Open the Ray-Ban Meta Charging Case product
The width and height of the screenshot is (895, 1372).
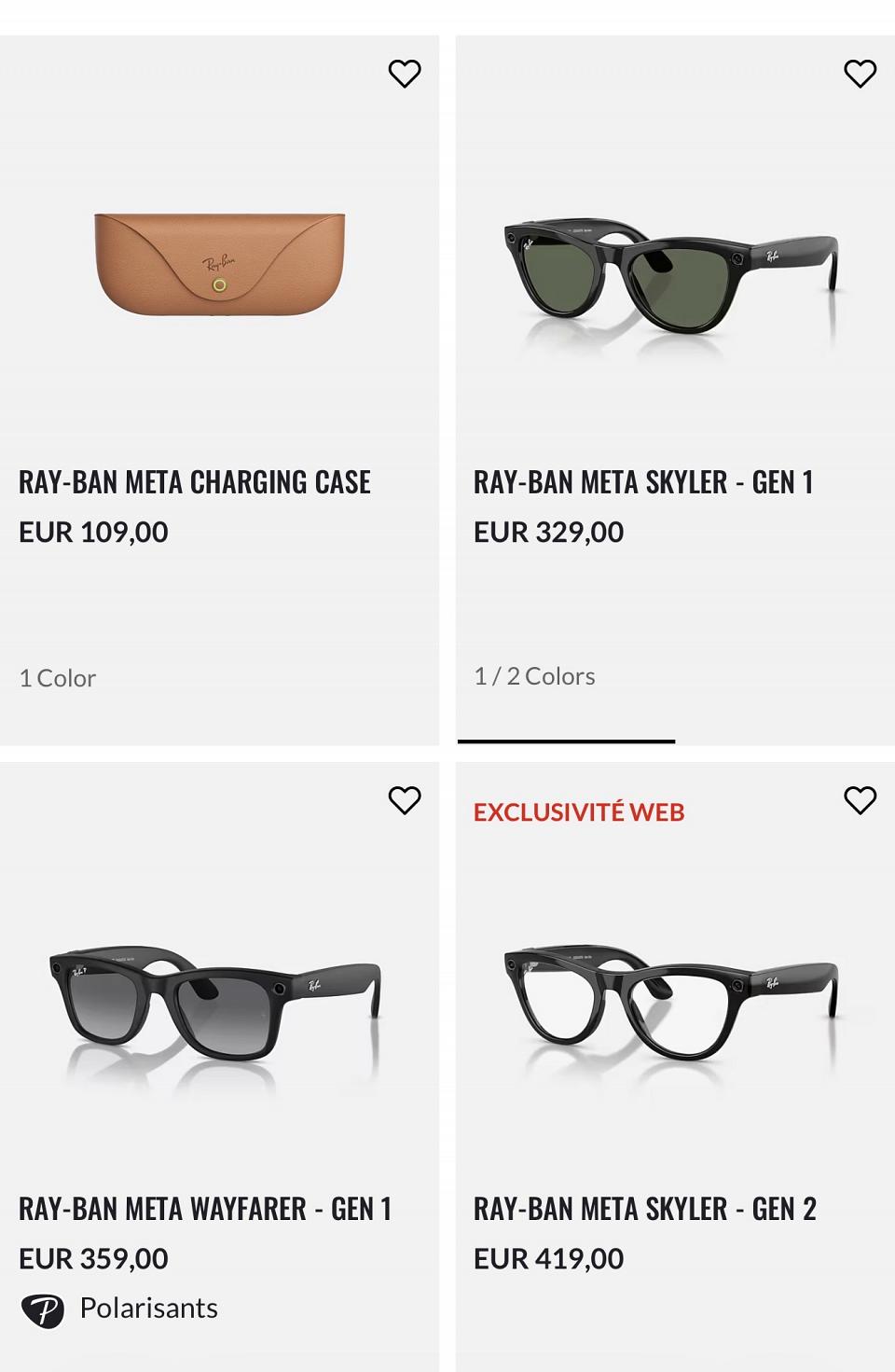coord(220,265)
